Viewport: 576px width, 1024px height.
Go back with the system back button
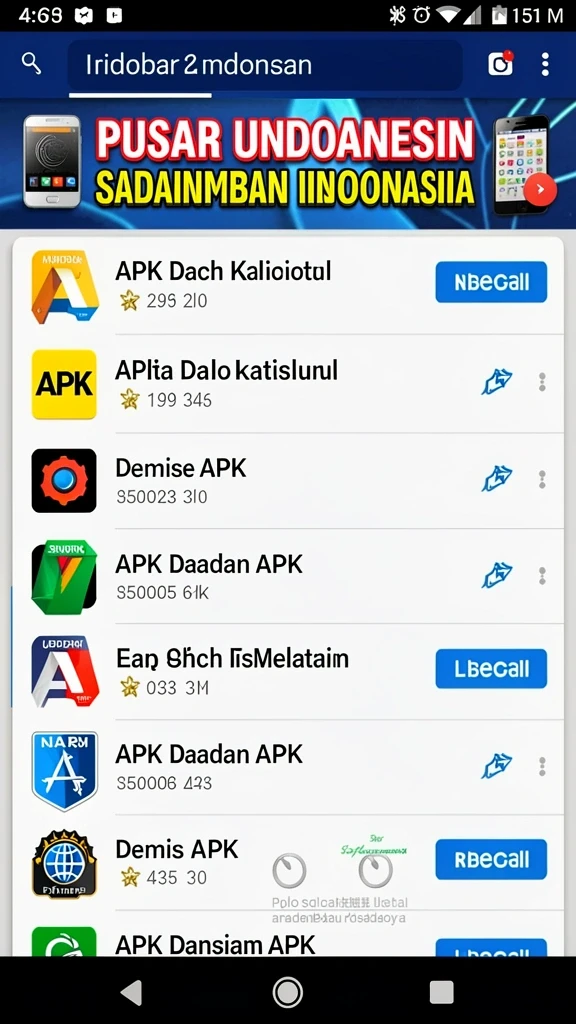[x=133, y=992]
